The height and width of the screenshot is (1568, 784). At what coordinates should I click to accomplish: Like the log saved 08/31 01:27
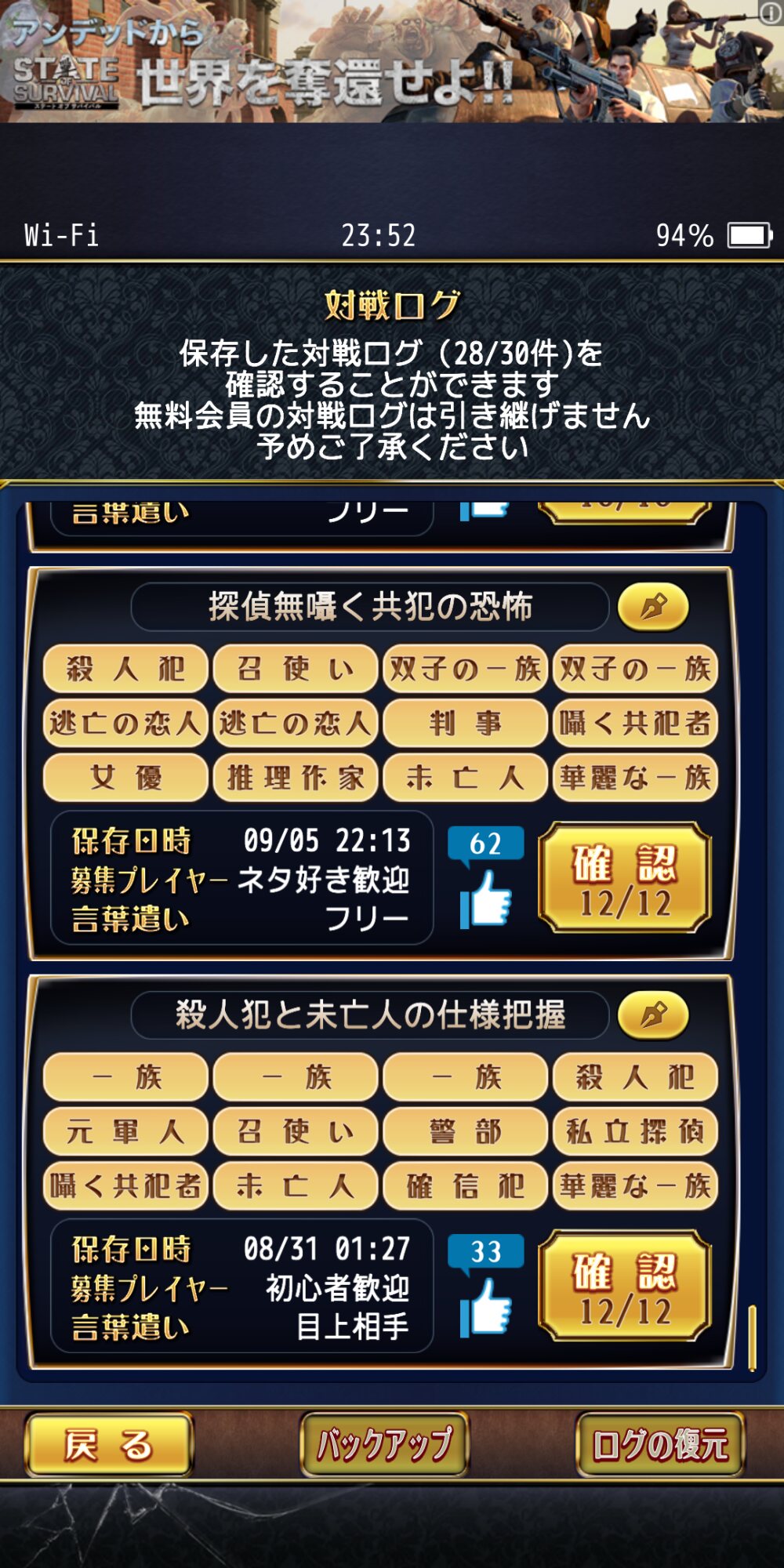coord(485,1306)
